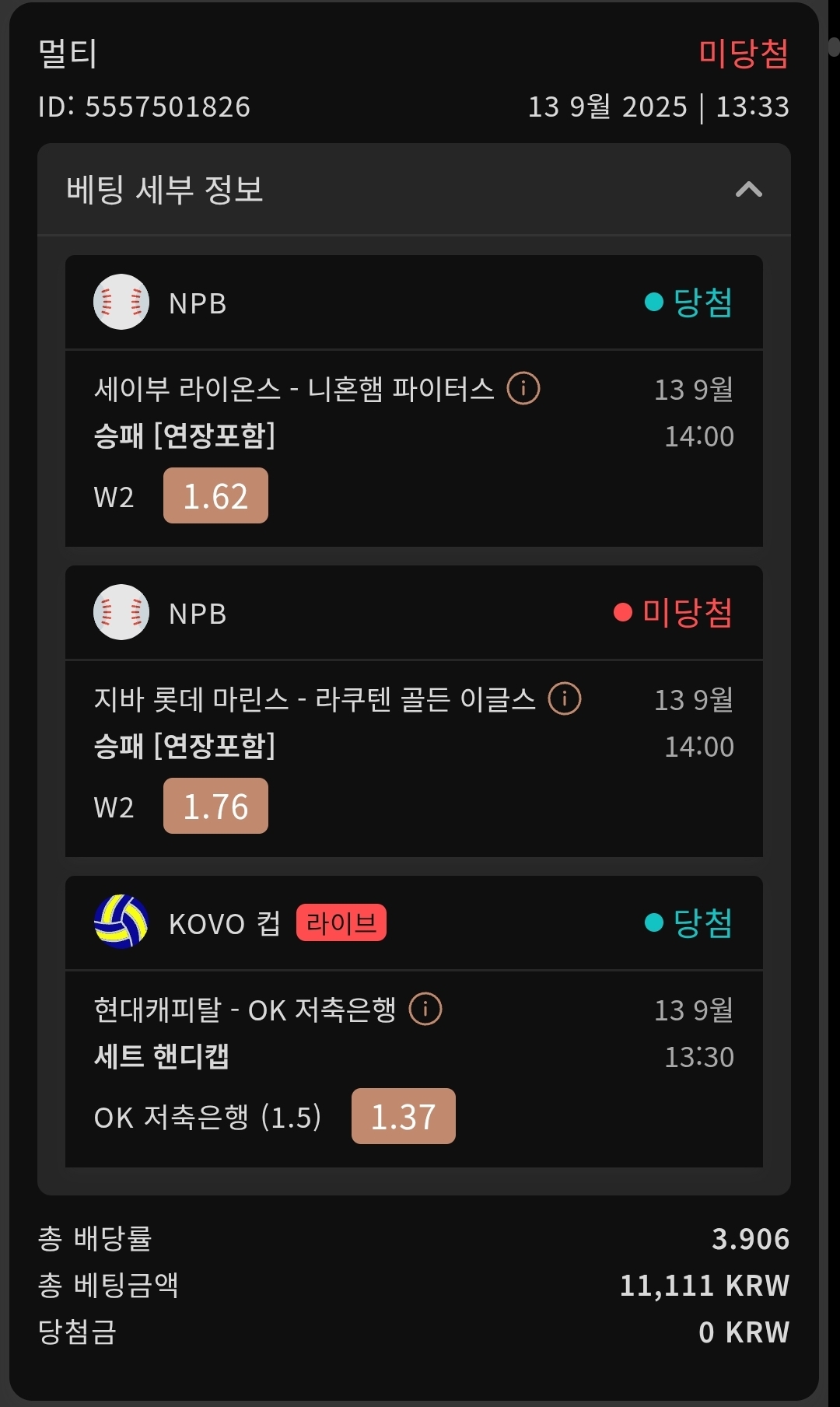Open info icon for 세이부 라이온스 match
Viewport: 840px width, 1407px height.
click(523, 387)
